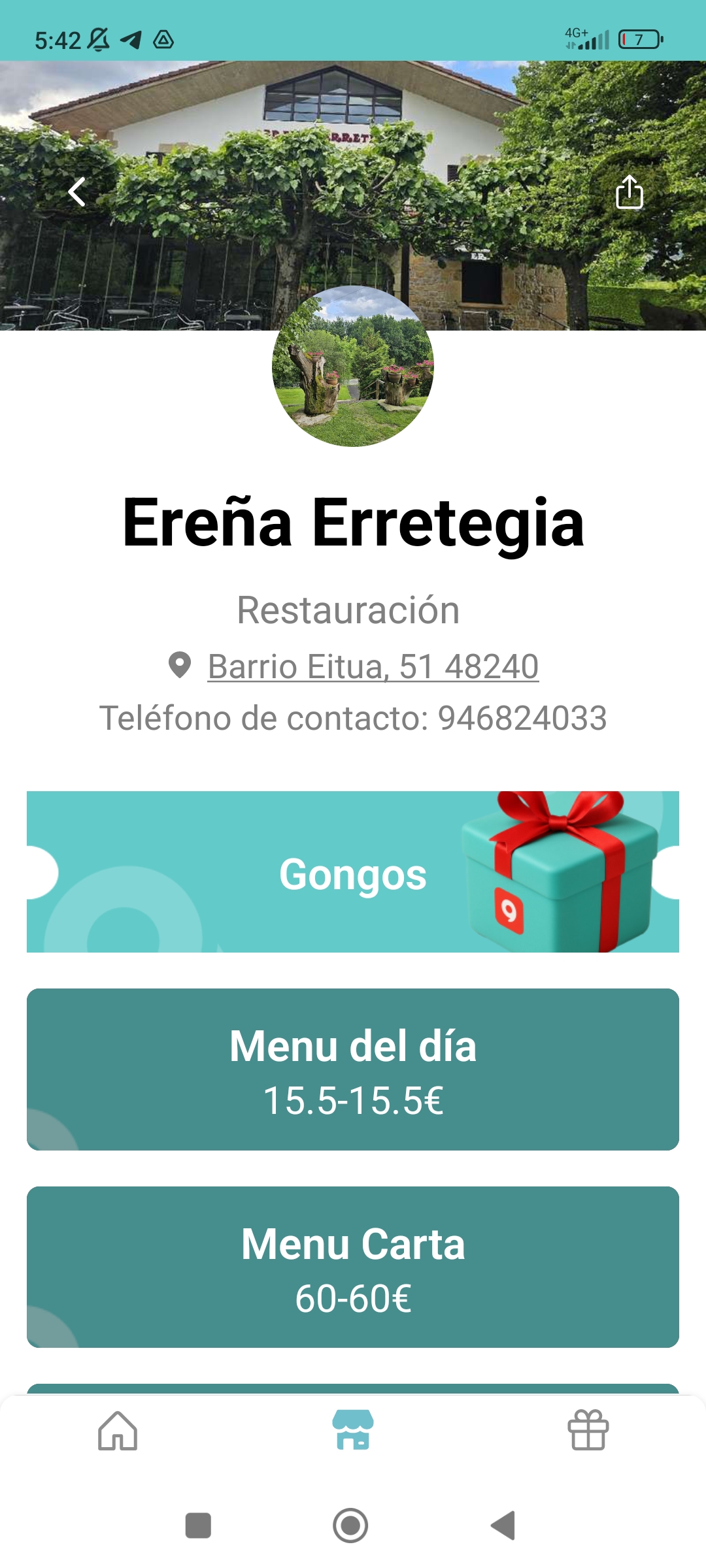This screenshot has width=706, height=1568.
Task: Tap the system home button
Action: 350,1526
